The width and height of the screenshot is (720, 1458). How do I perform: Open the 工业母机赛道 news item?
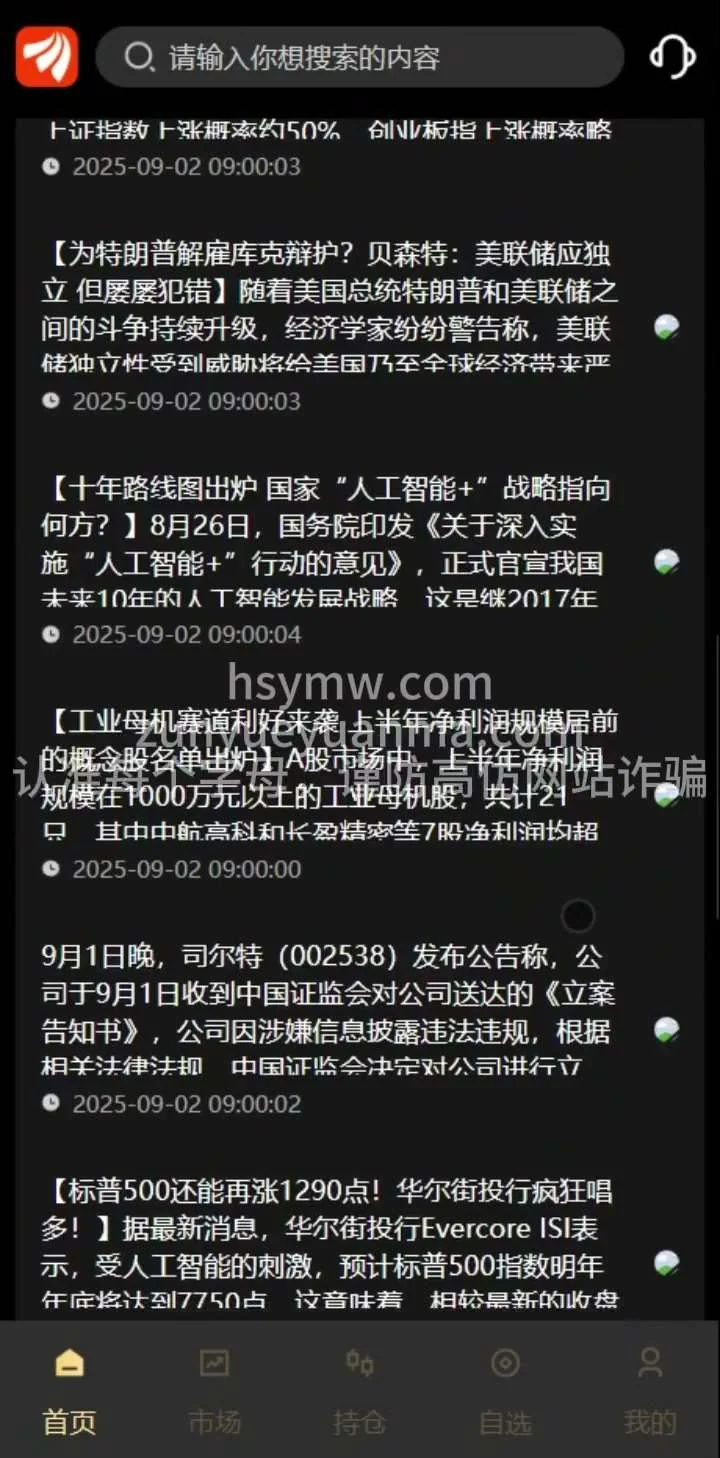tap(330, 776)
